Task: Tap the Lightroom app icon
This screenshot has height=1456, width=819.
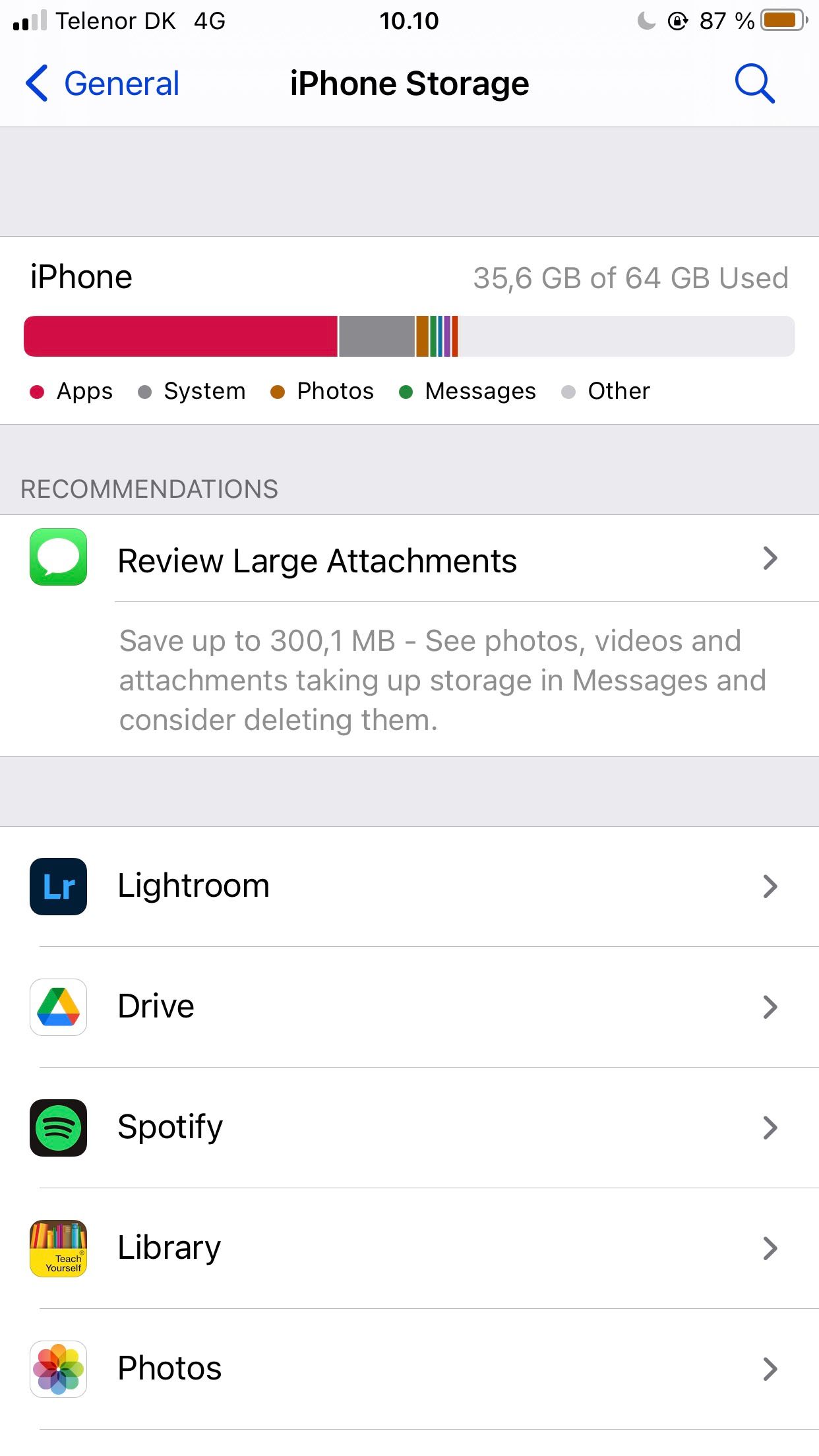Action: pos(57,886)
